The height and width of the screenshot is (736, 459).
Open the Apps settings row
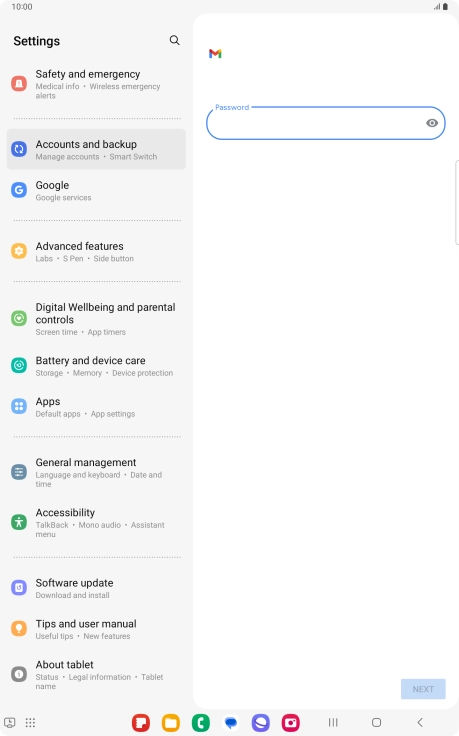96,406
